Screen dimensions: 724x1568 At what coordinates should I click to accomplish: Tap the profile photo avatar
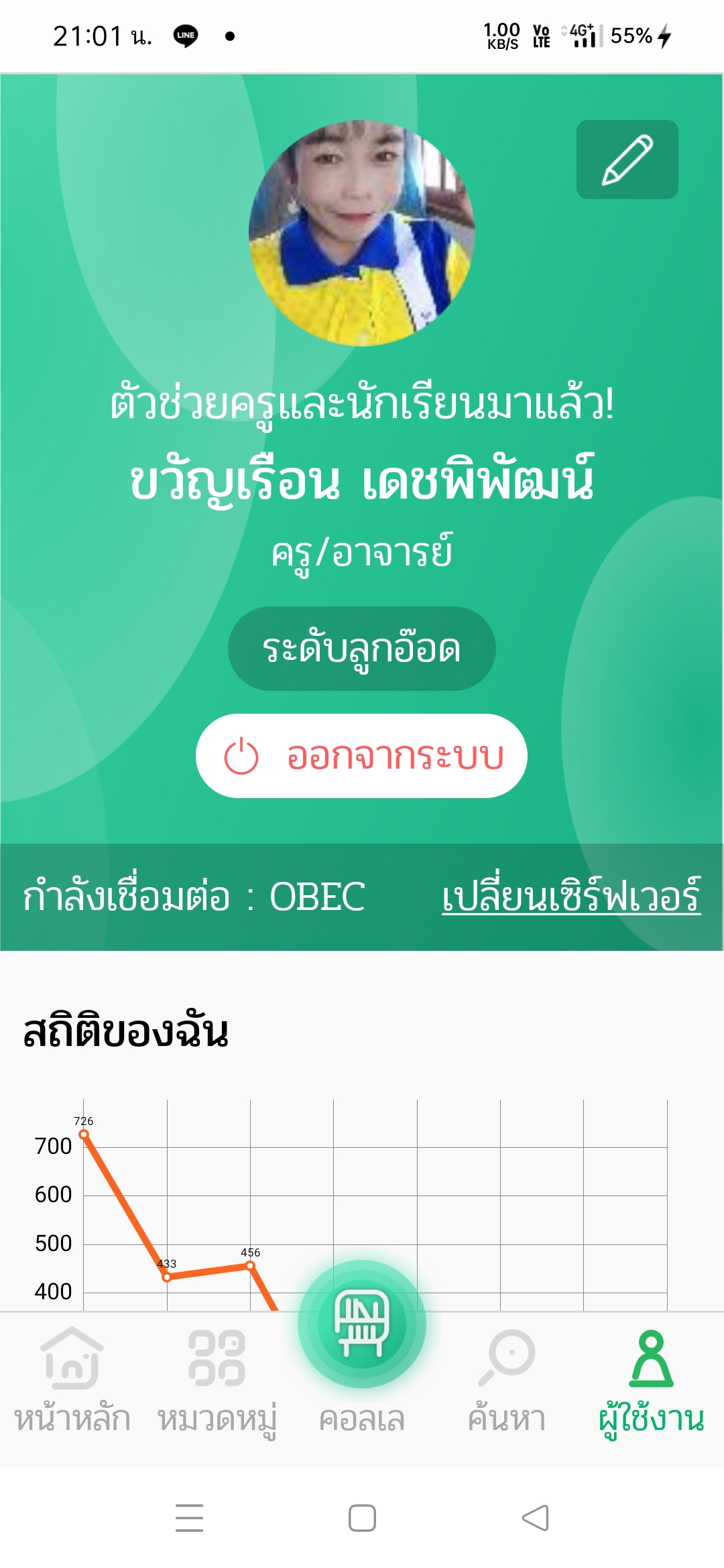pyautogui.click(x=362, y=233)
